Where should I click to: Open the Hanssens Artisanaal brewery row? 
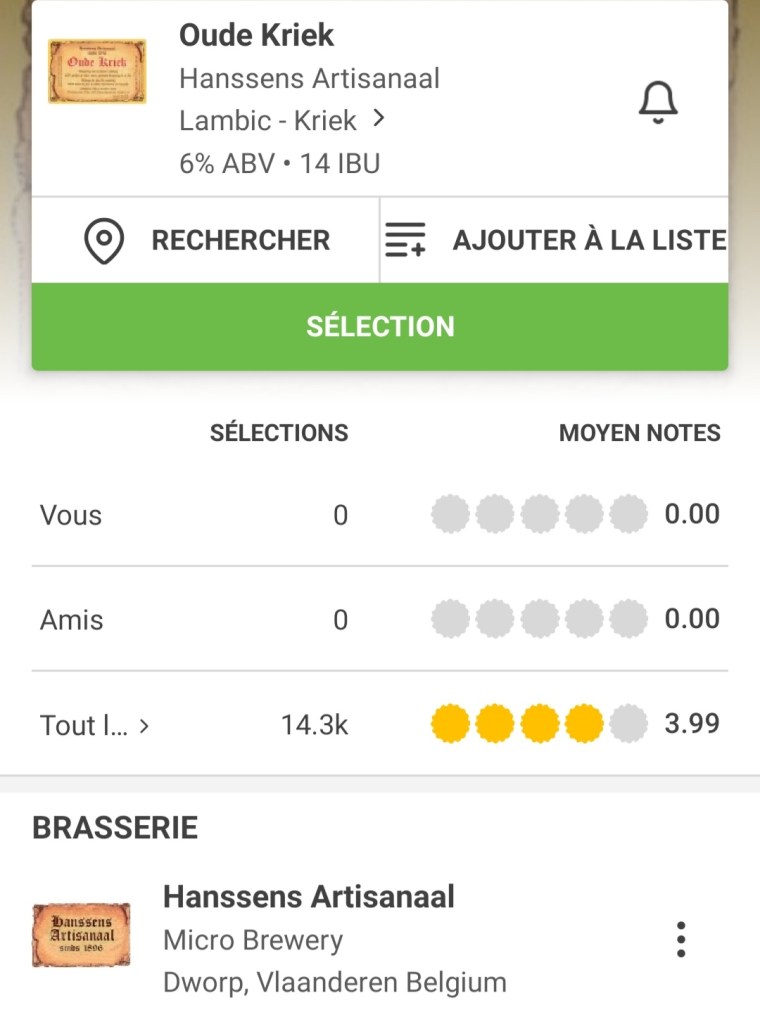[x=308, y=938]
